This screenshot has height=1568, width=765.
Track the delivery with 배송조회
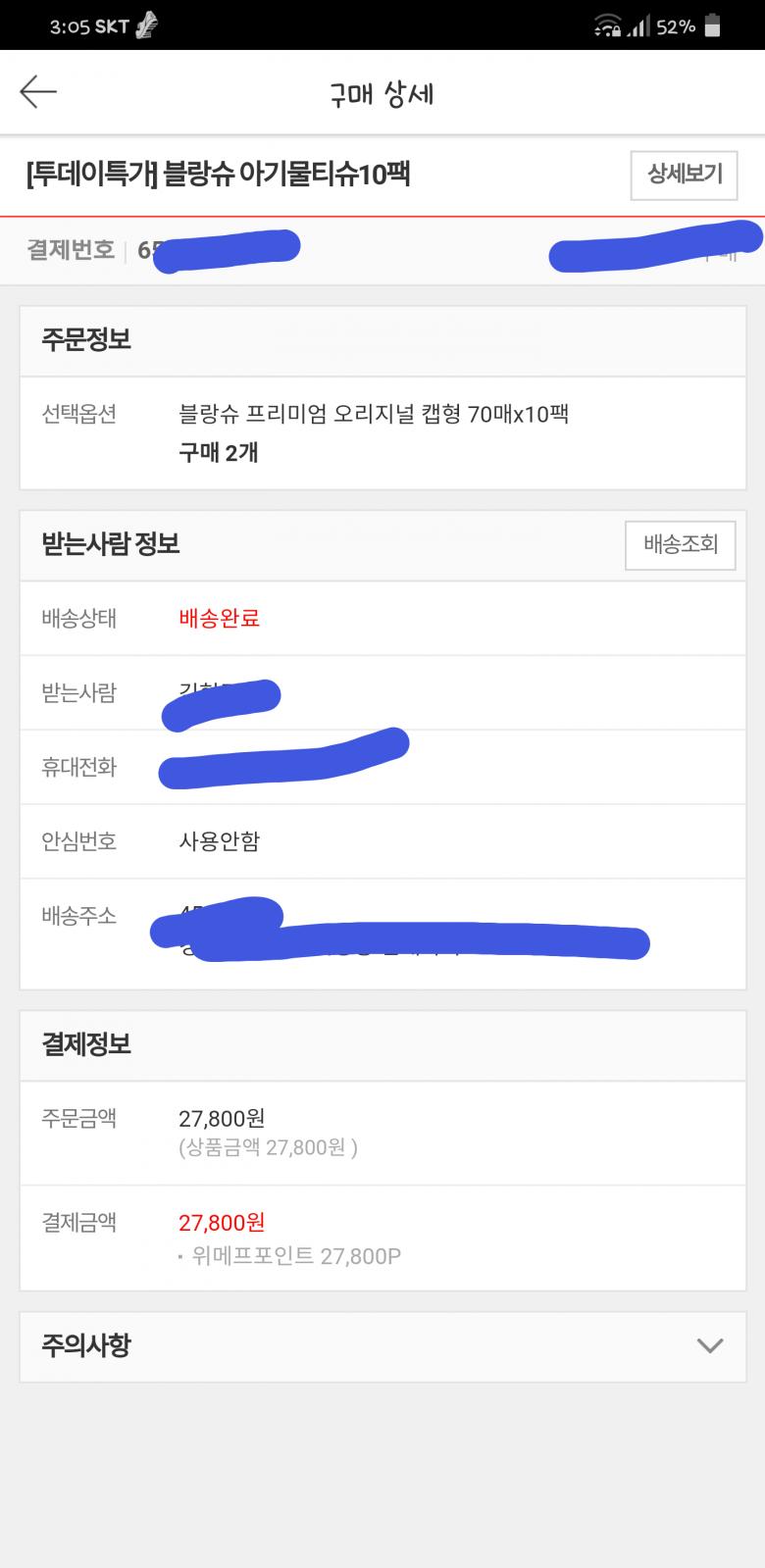point(680,544)
